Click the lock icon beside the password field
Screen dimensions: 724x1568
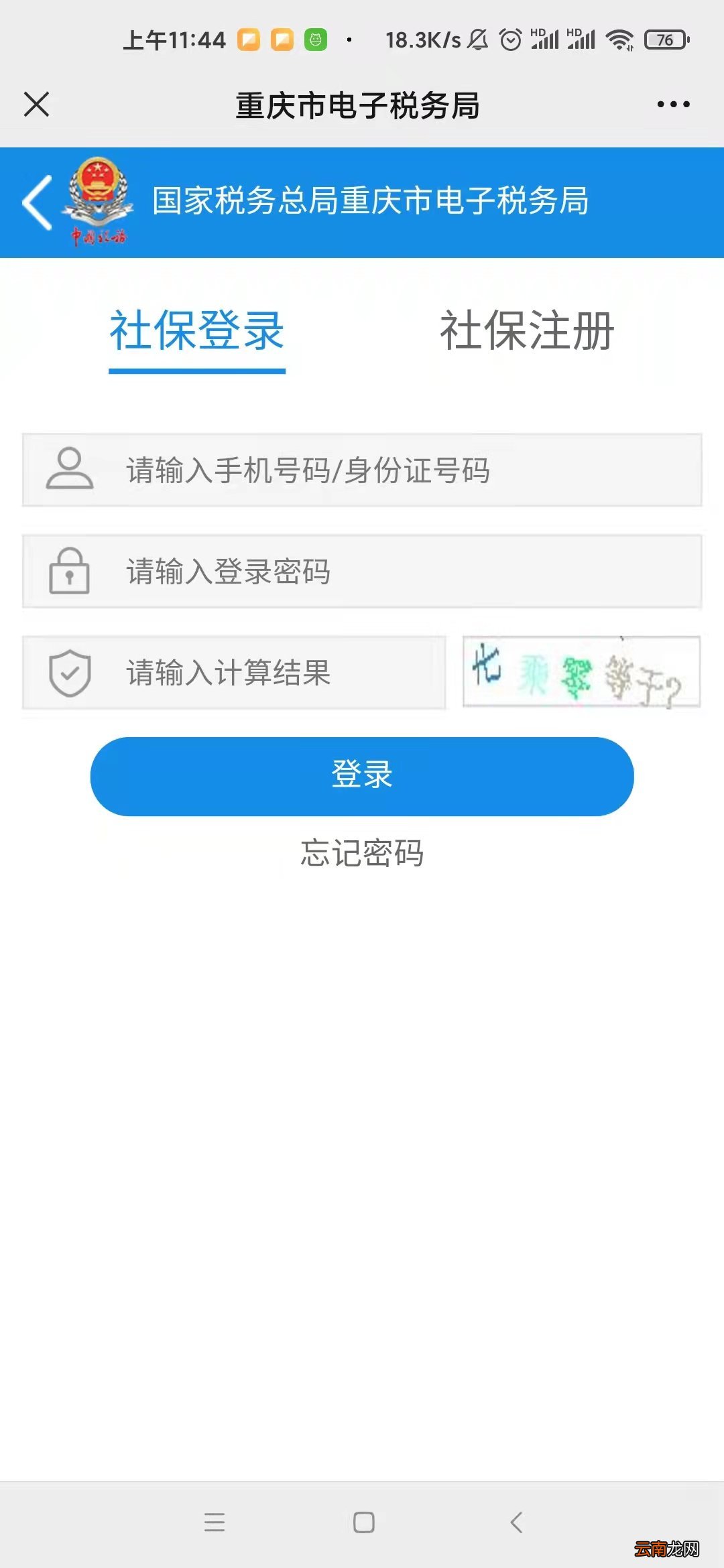(x=70, y=573)
